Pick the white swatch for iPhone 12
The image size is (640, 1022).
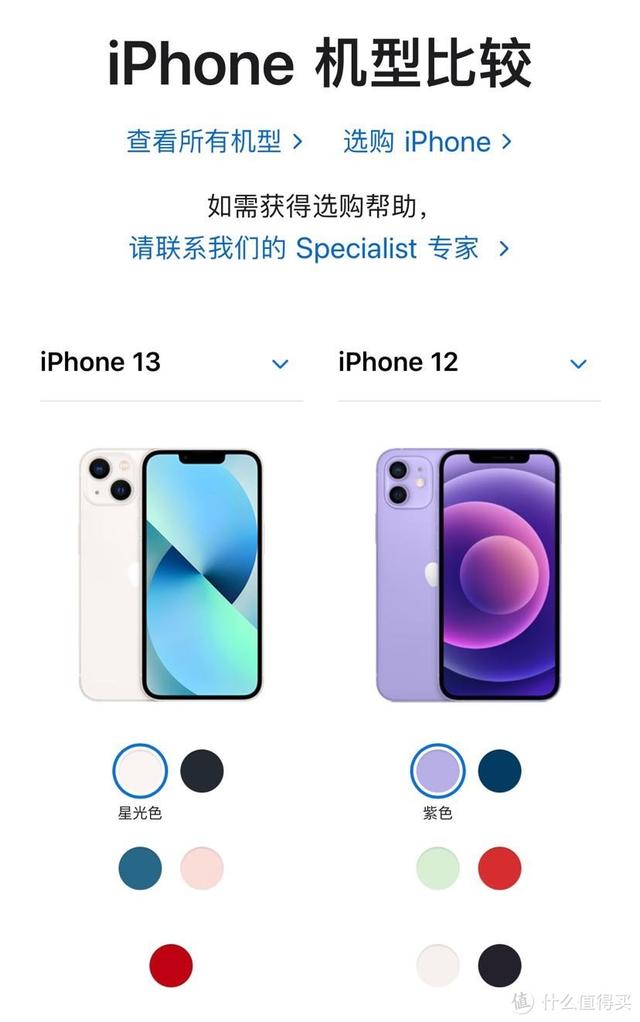[438, 965]
